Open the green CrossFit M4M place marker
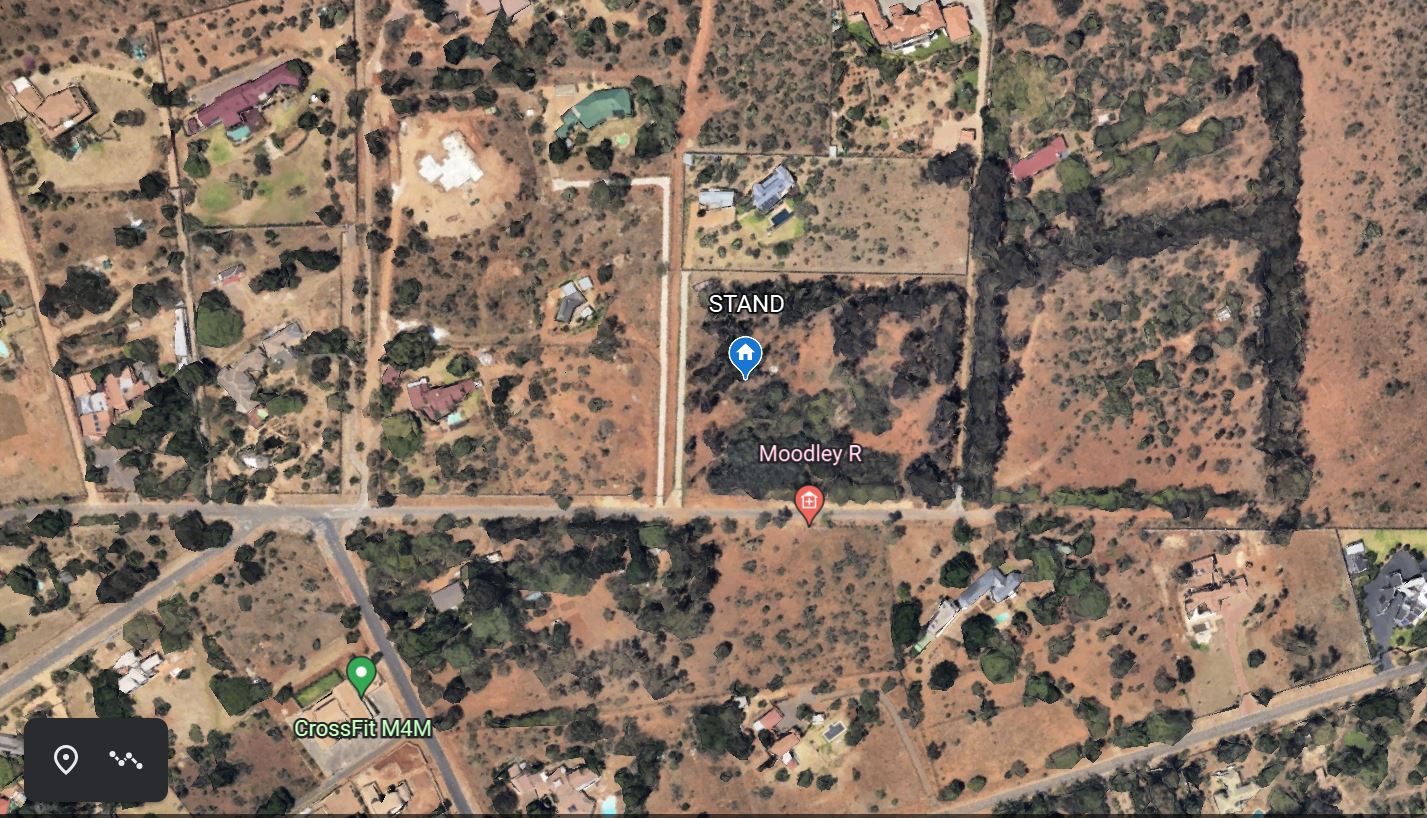 click(x=361, y=674)
